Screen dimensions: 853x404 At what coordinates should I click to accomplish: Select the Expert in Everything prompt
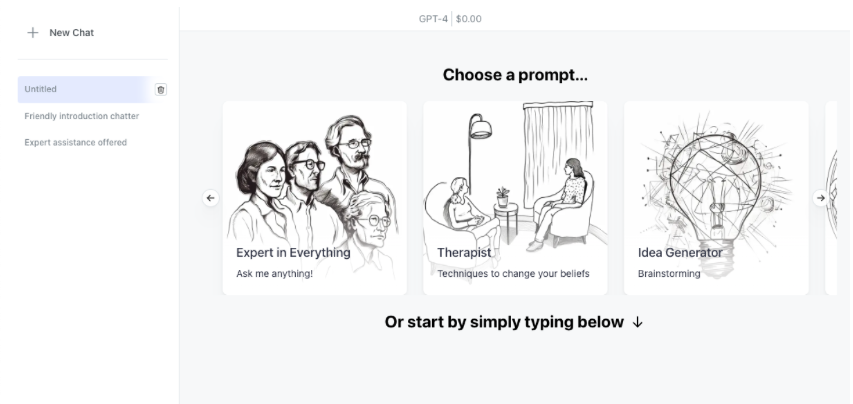pos(314,198)
